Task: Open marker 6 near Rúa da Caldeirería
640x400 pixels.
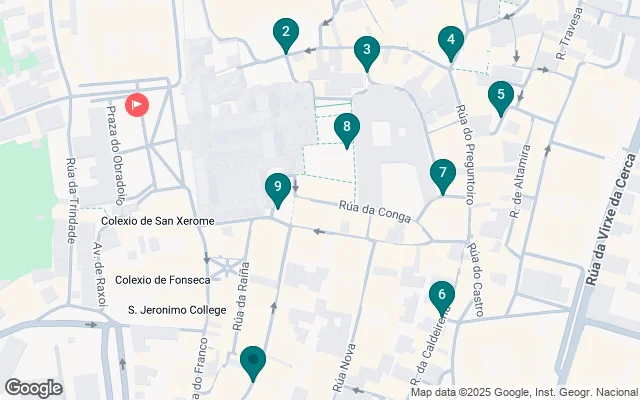Action: (440, 295)
